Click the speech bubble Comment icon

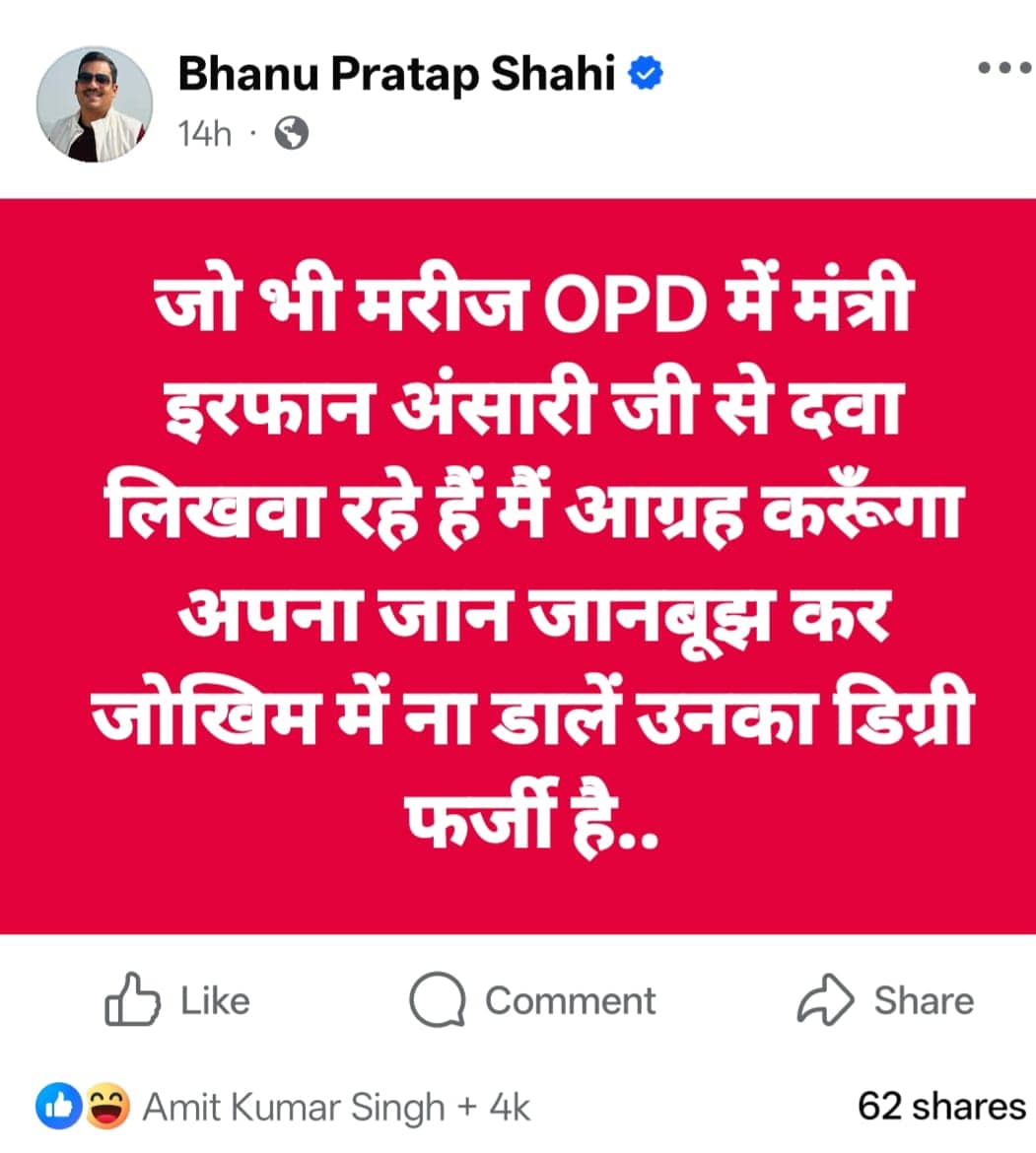pyautogui.click(x=441, y=999)
